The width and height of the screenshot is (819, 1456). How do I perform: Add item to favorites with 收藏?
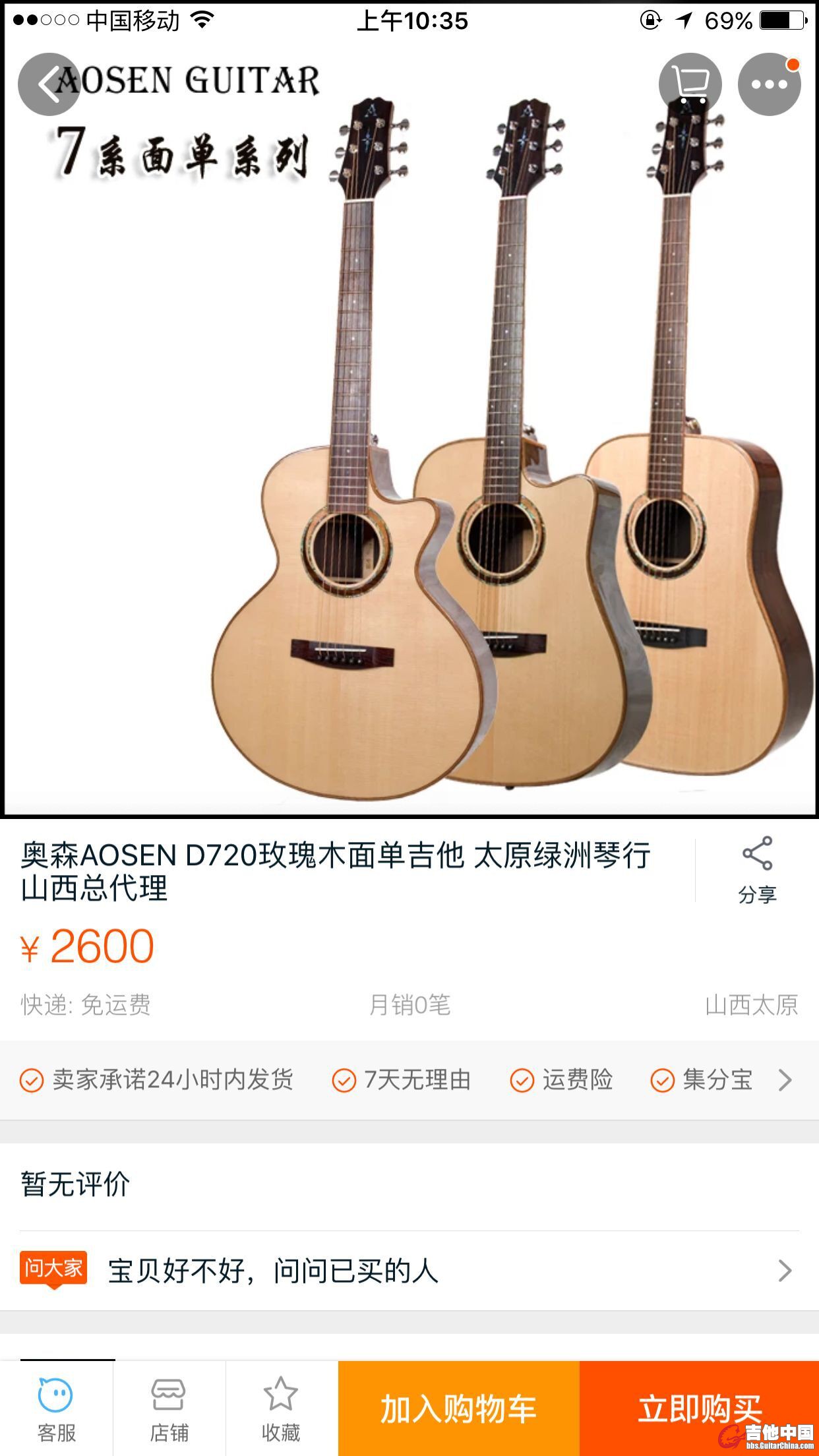tap(281, 1409)
